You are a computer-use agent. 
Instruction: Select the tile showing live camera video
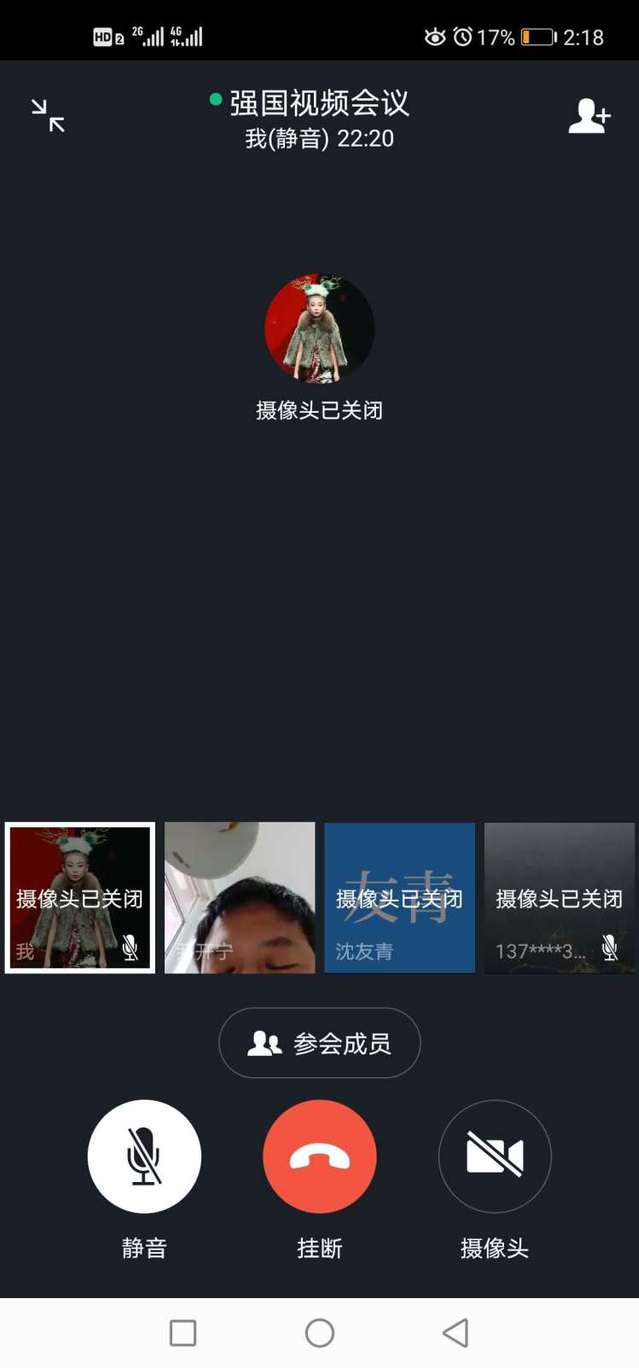click(240, 897)
